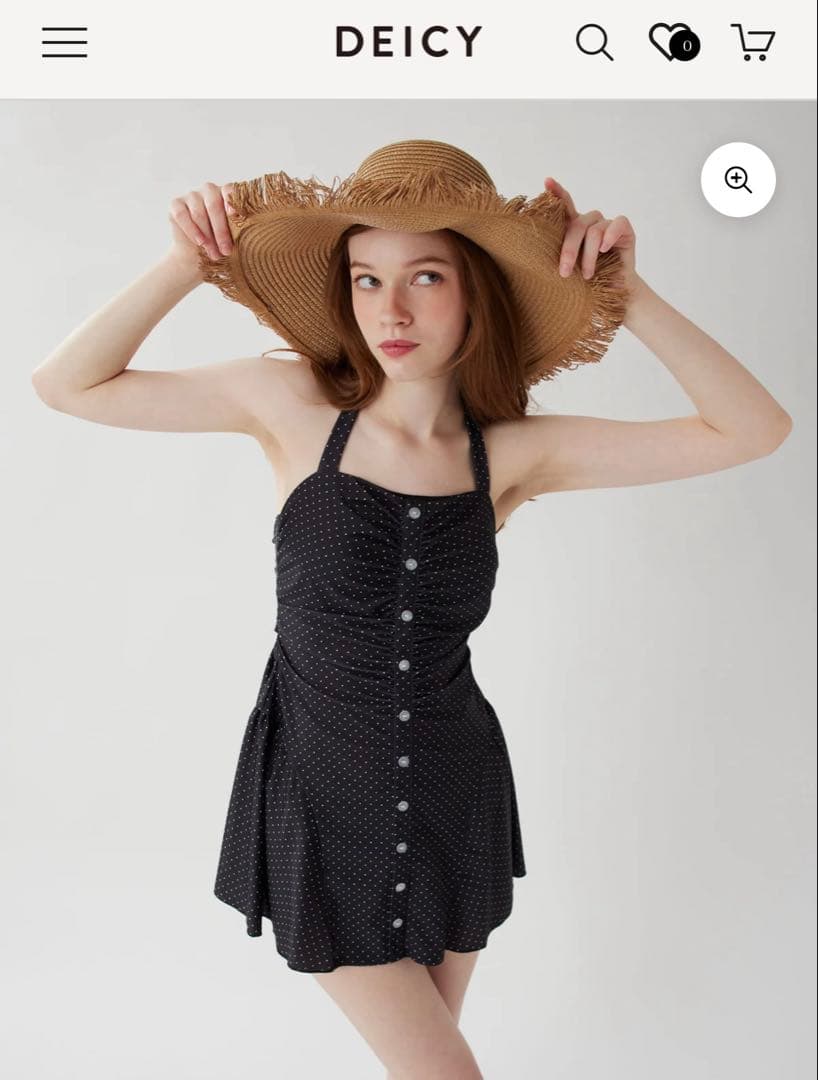The width and height of the screenshot is (818, 1080).
Task: Zoom into the product image
Action: [x=738, y=180]
